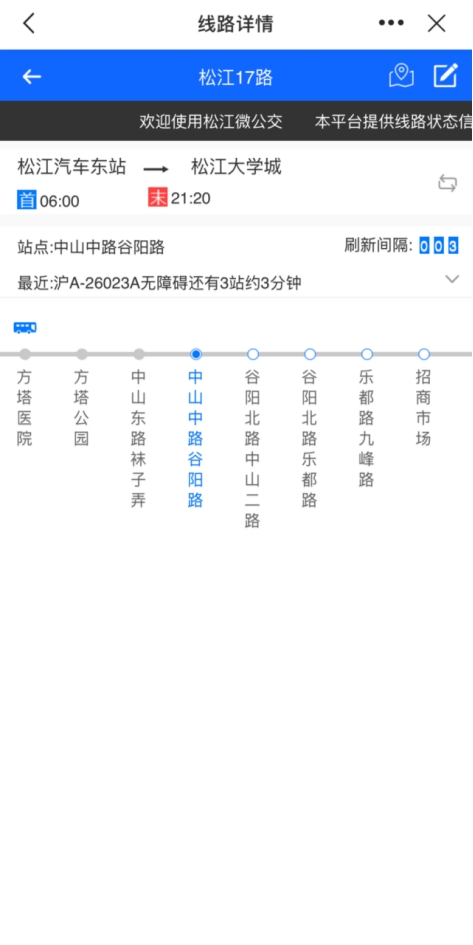Viewport: 473px width, 945px height.
Task: Select the 中山东路袜子弄 stop
Action: (x=139, y=430)
